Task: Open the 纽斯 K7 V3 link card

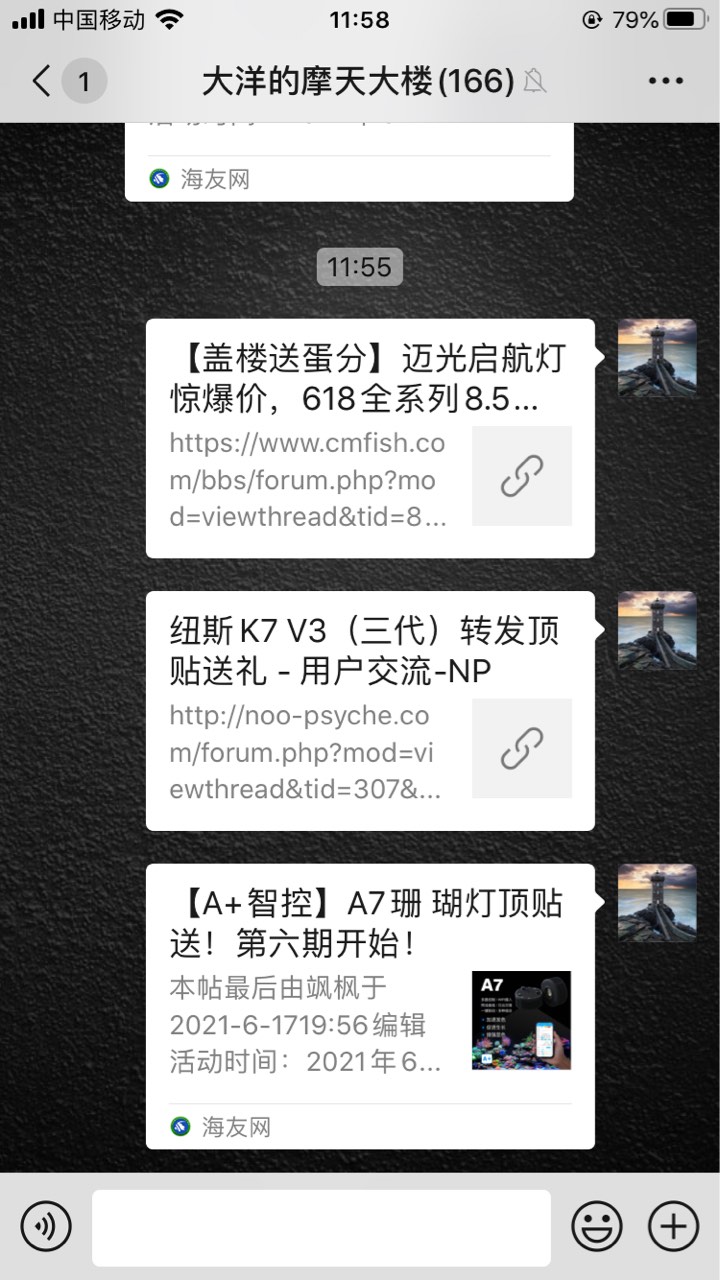Action: pyautogui.click(x=370, y=710)
